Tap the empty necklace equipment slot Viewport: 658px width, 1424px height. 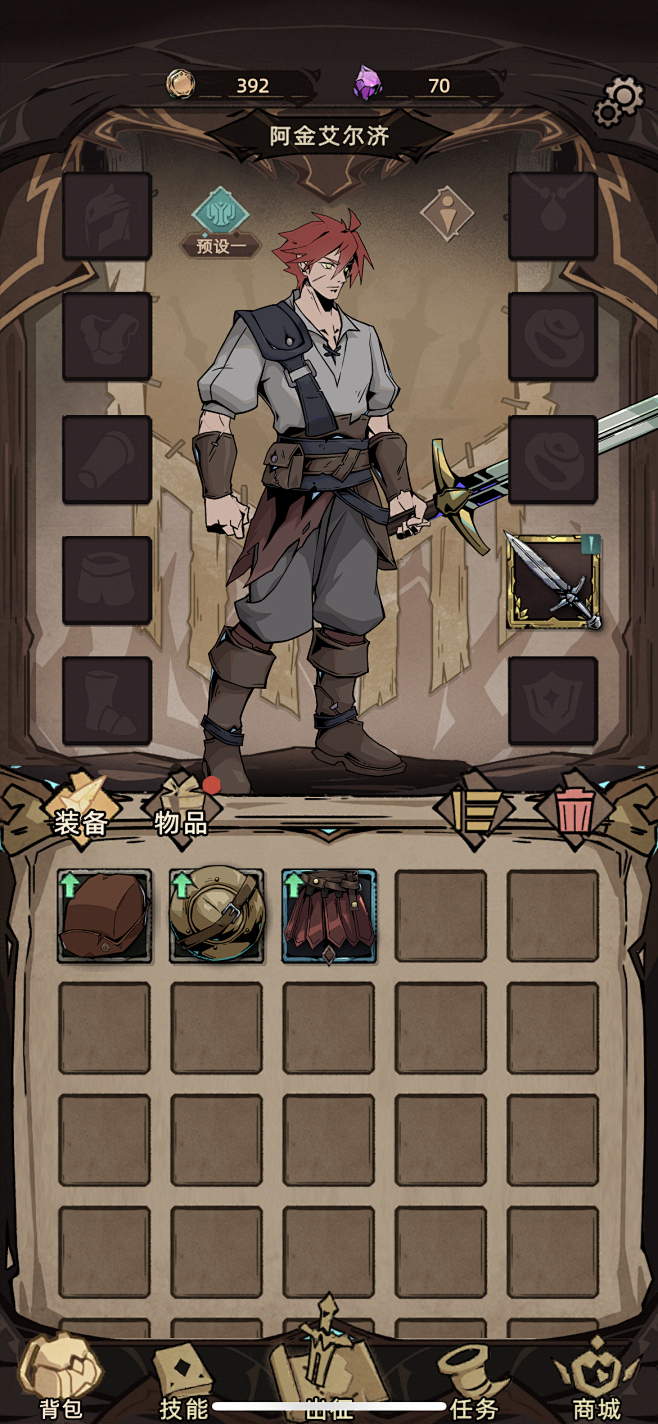coord(553,216)
